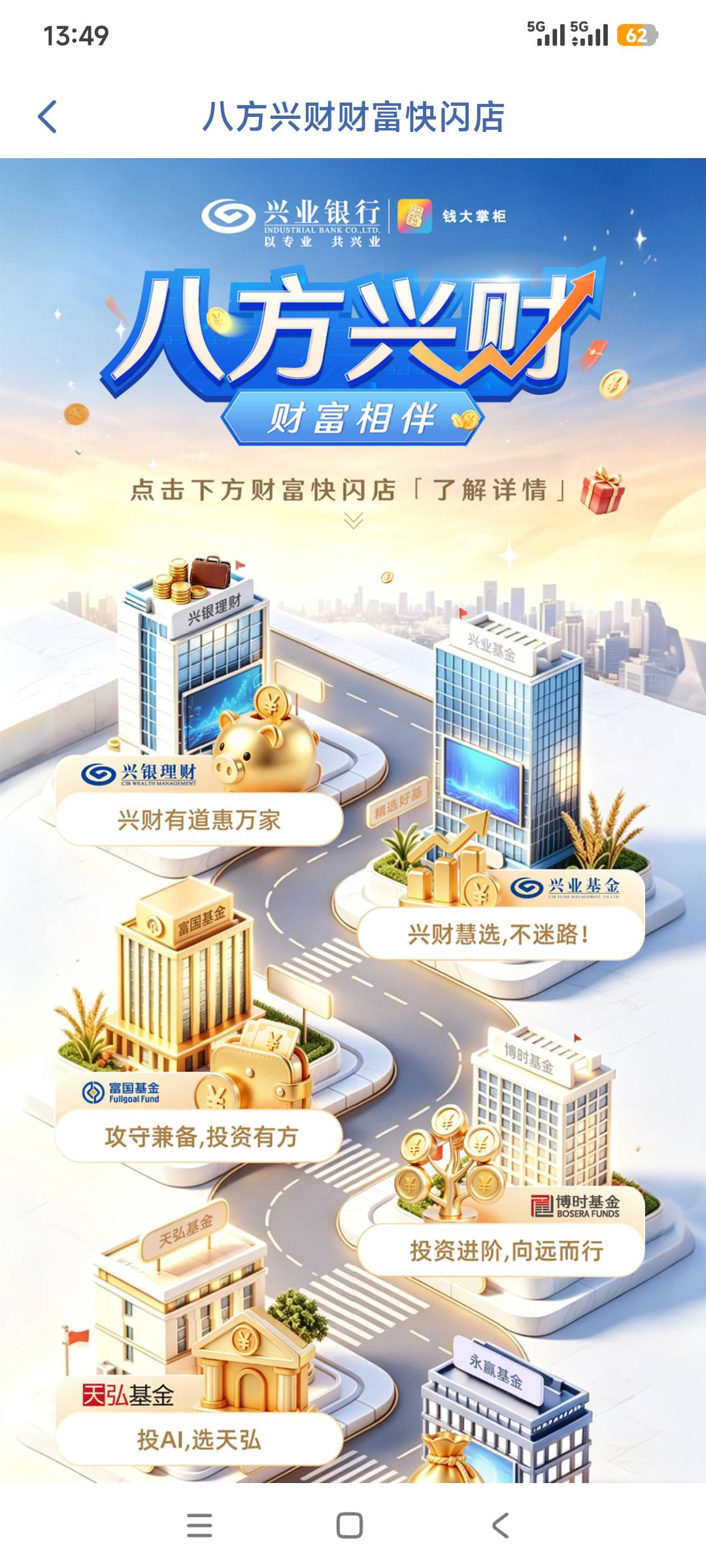Open the 富国基金 攻守兼备,投资有方 store
The image size is (706, 1568).
tap(199, 1136)
